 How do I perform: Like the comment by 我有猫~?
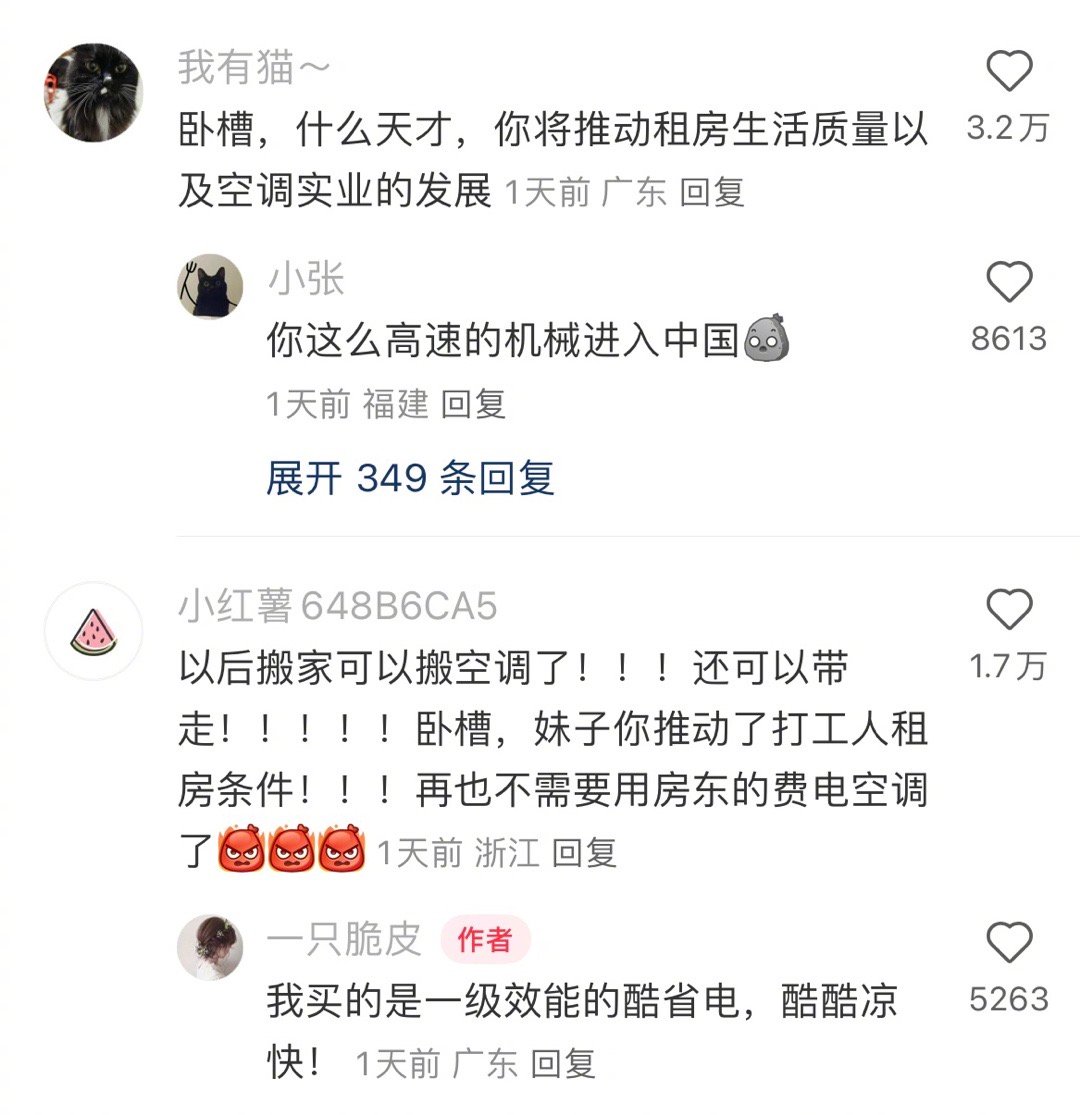[x=1008, y=73]
